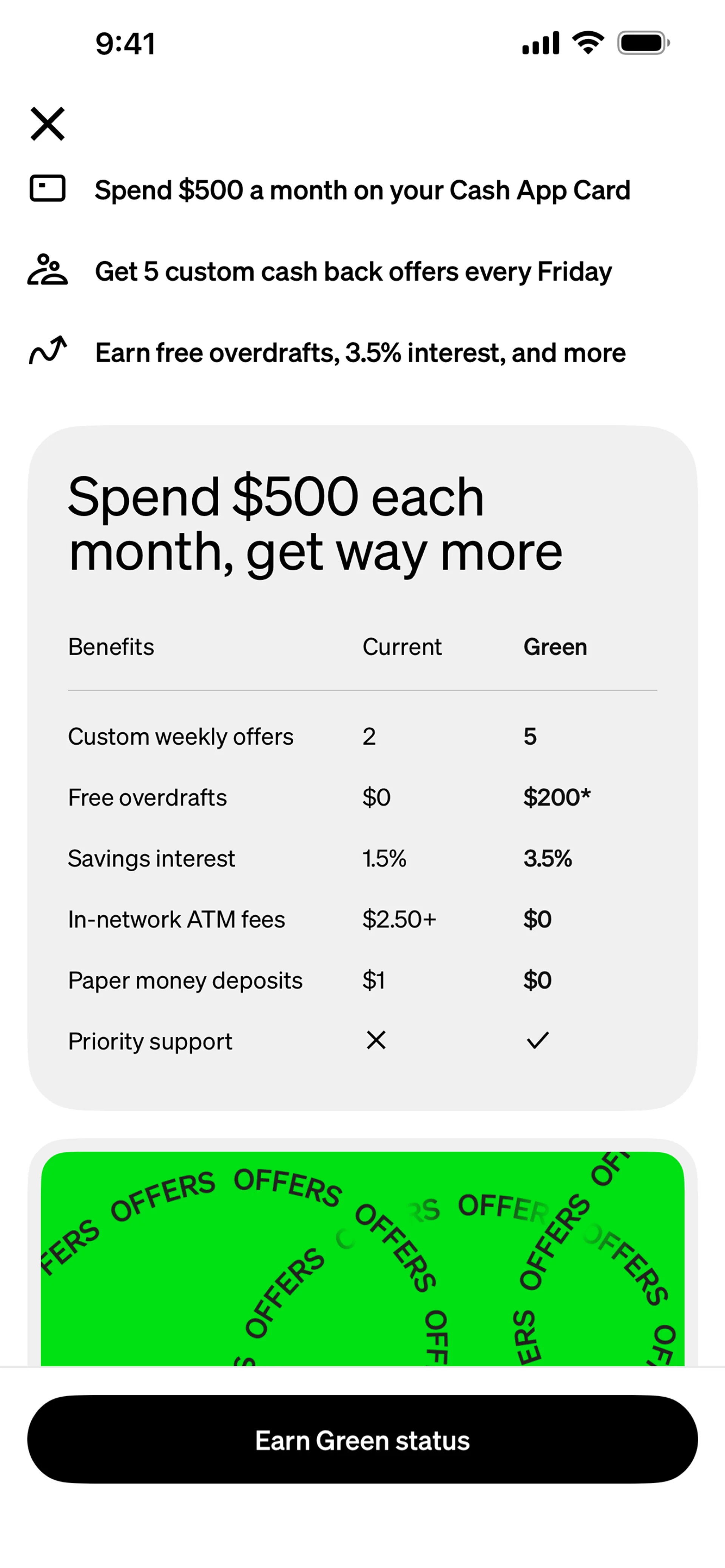
Task: Click the Benefits column label
Action: tap(111, 647)
